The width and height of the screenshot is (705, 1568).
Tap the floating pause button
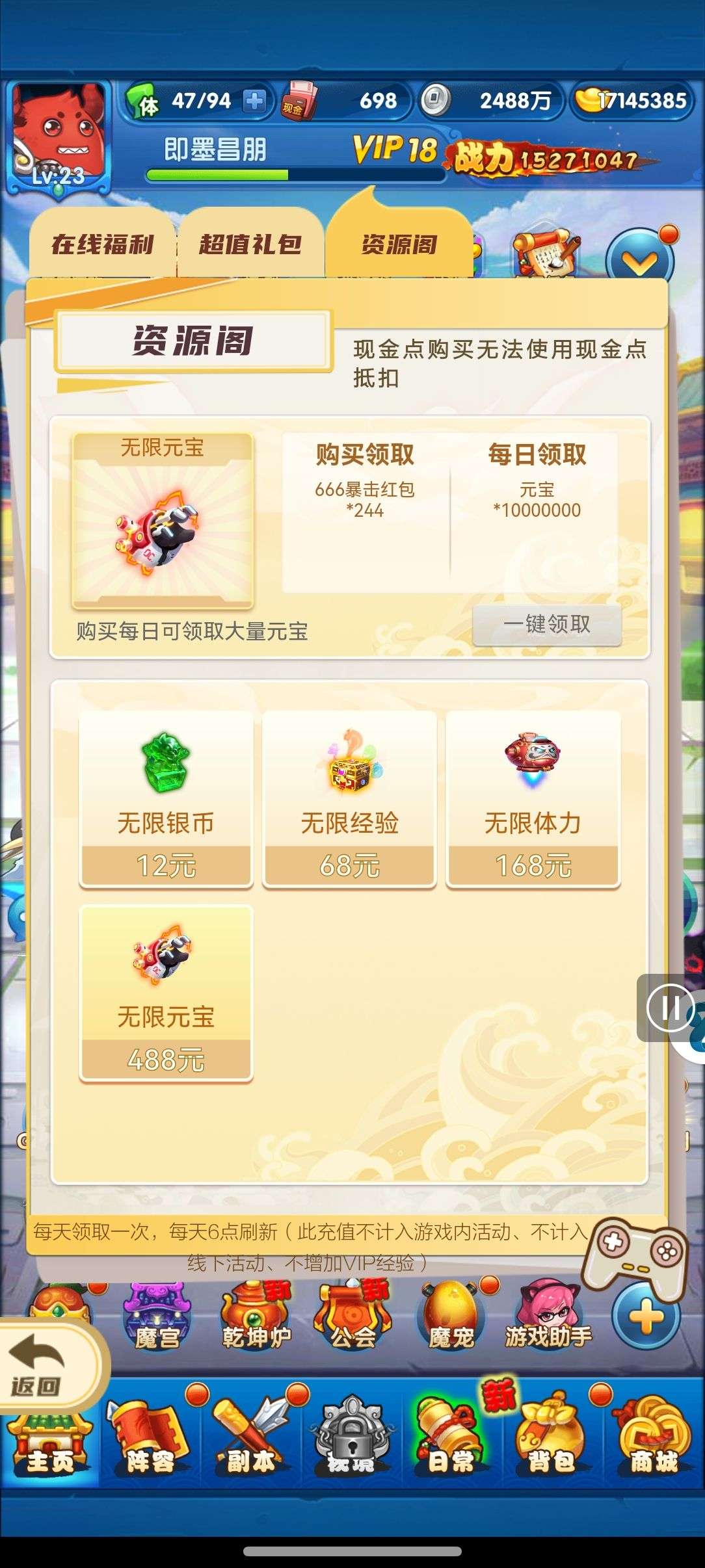pos(670,1009)
